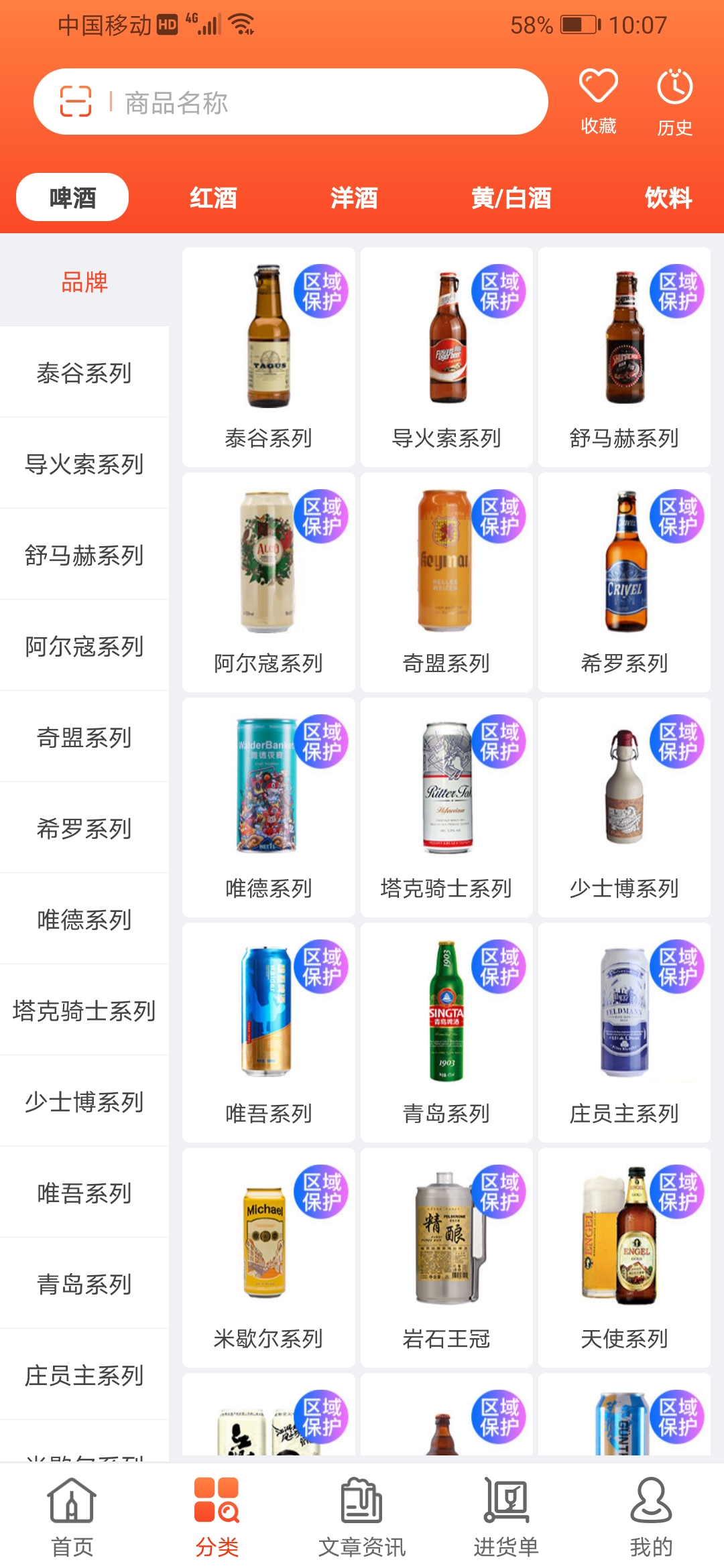Viewport: 724px width, 1568px height.
Task: Tap the barcode scan icon in search bar
Action: pyautogui.click(x=76, y=101)
